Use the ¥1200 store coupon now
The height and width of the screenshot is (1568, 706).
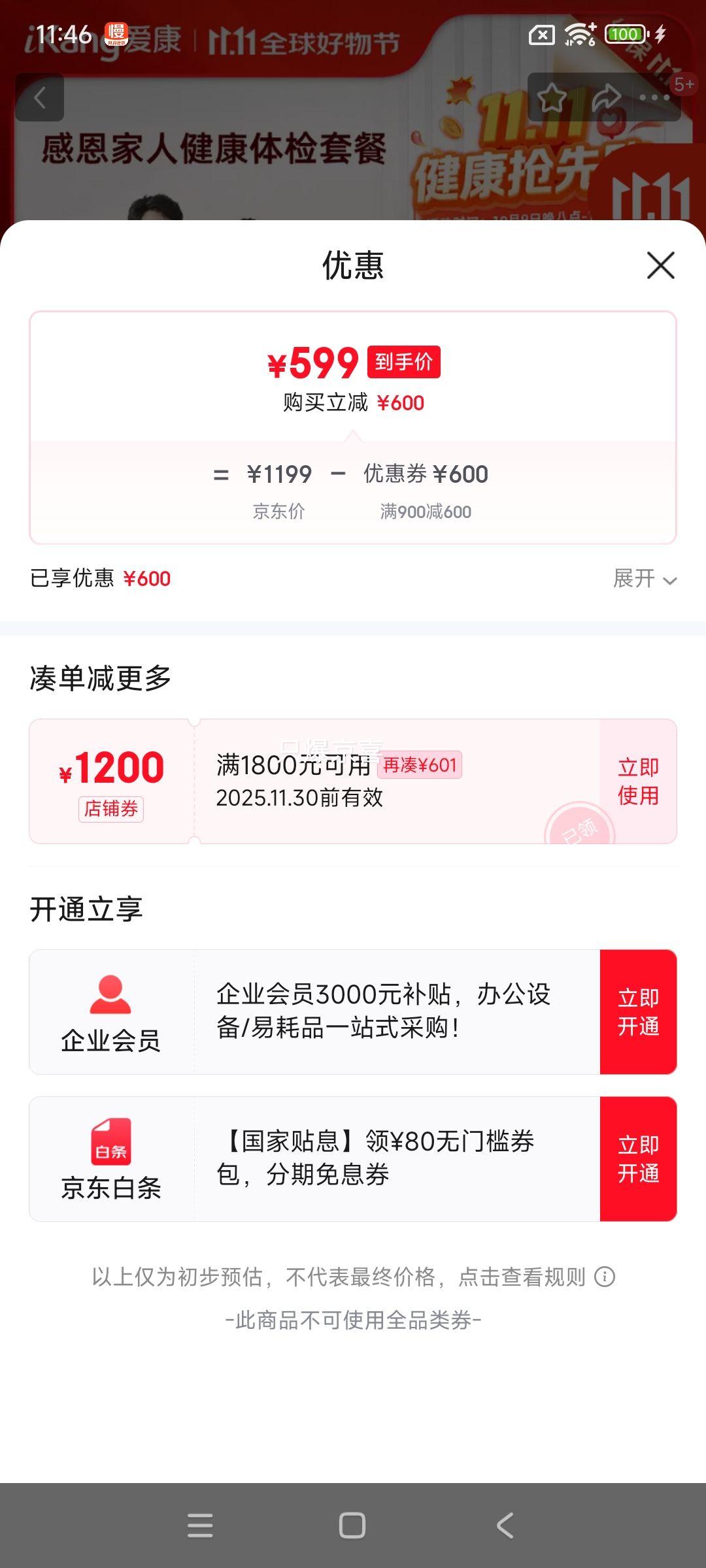click(x=638, y=781)
